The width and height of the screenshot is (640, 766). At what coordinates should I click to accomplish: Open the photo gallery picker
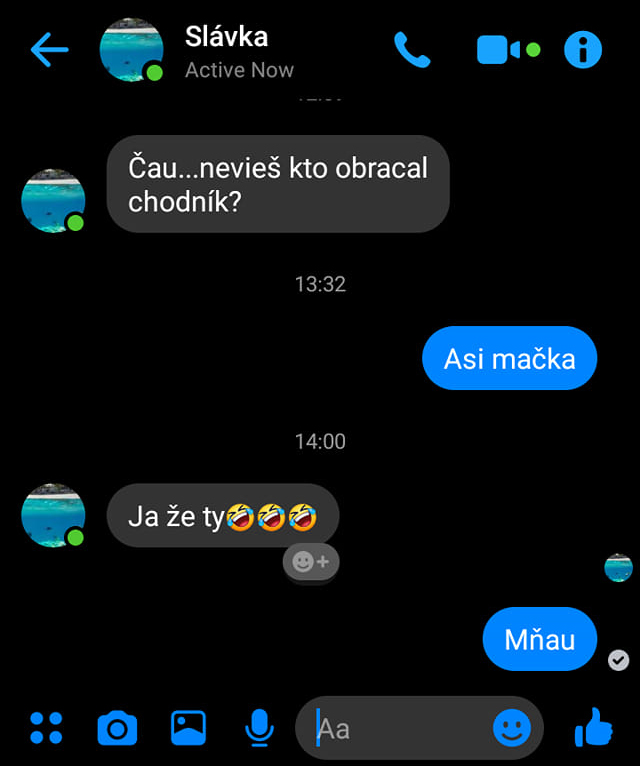coord(188,728)
